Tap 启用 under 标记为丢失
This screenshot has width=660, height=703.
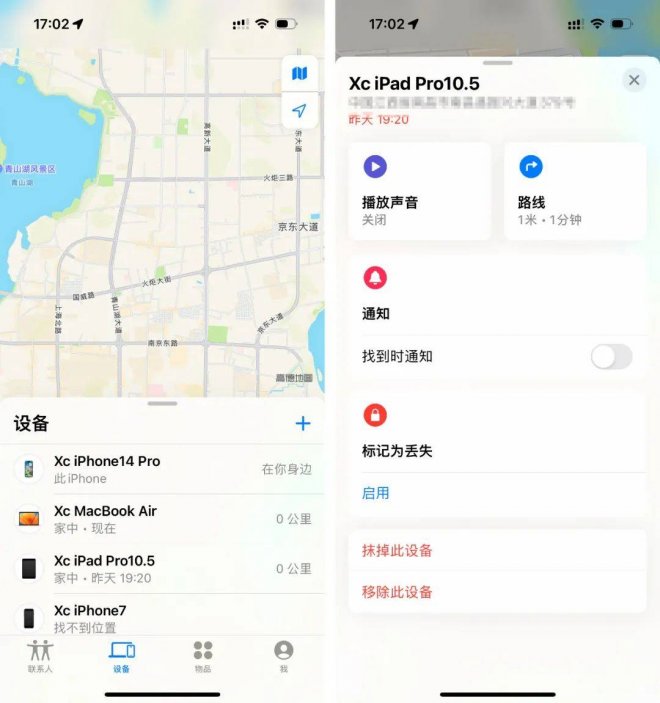pyautogui.click(x=376, y=493)
